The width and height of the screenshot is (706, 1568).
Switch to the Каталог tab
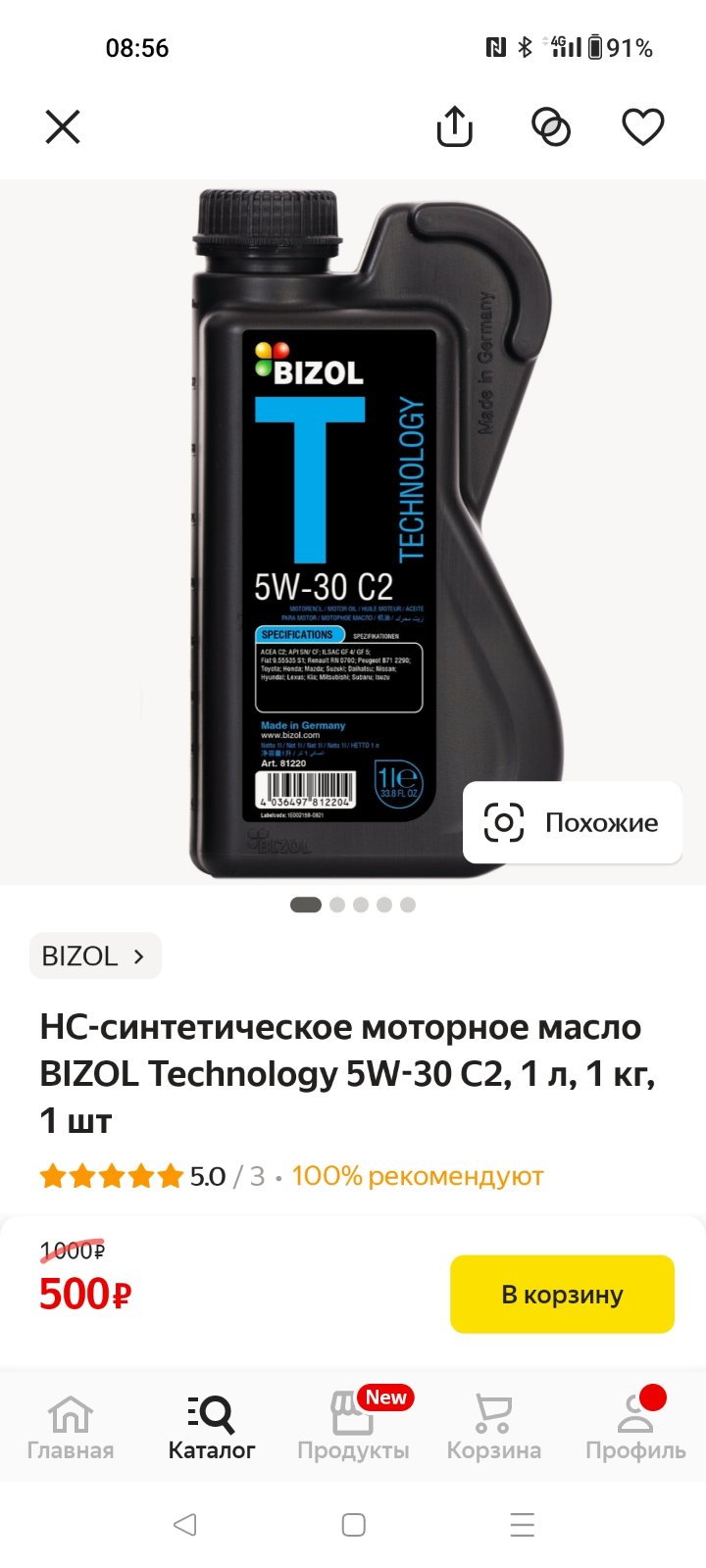tap(212, 1427)
